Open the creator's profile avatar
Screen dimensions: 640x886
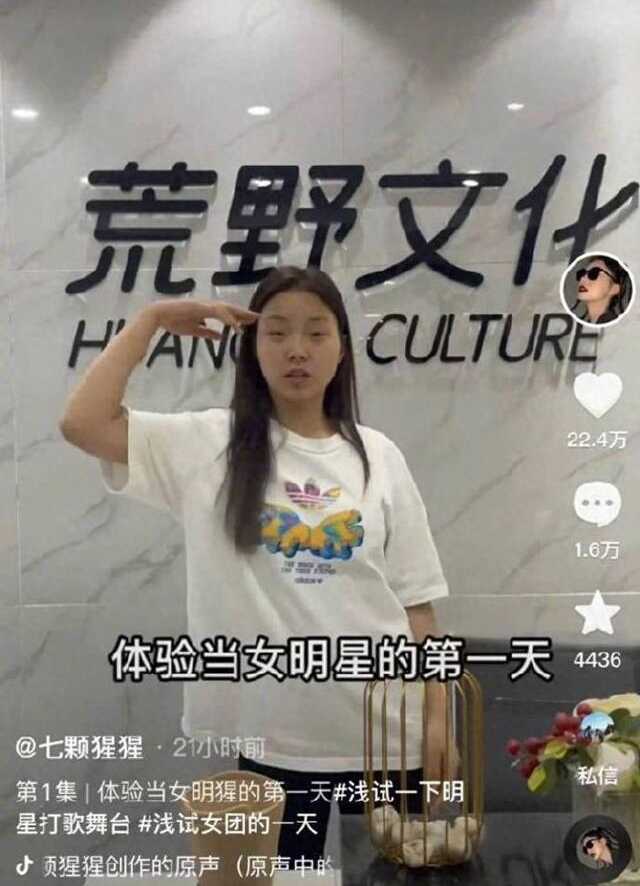click(597, 289)
